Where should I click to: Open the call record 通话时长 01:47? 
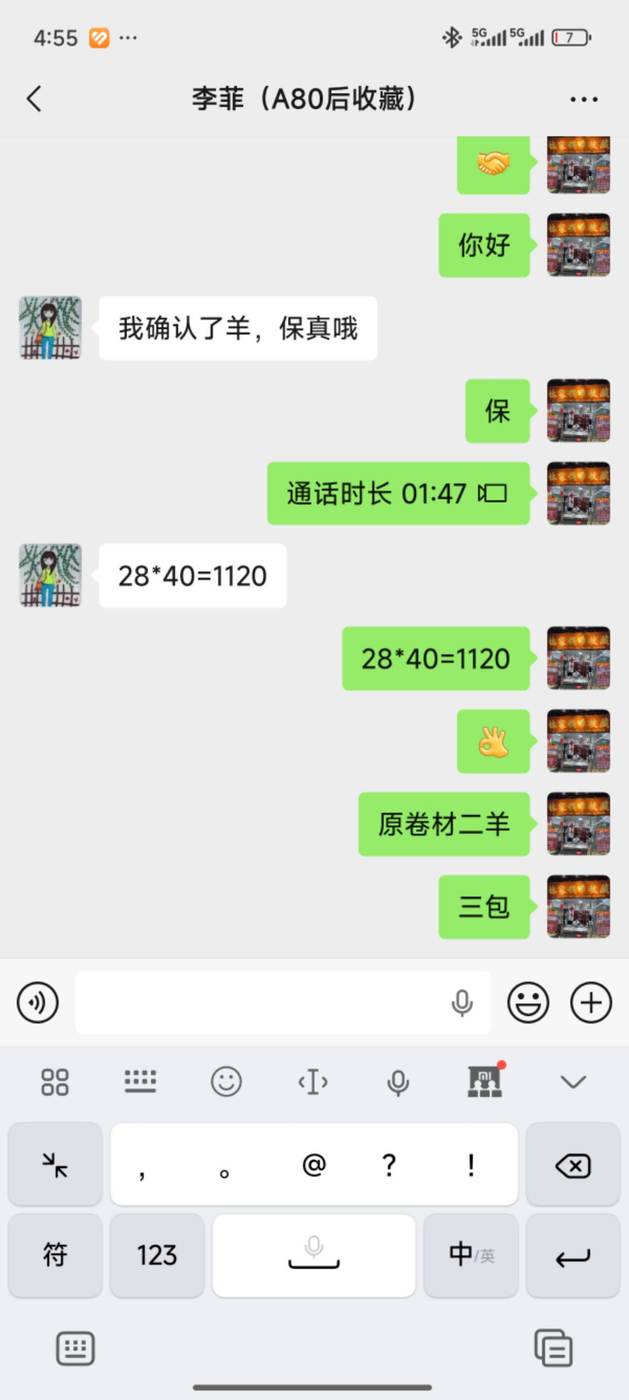tap(397, 493)
